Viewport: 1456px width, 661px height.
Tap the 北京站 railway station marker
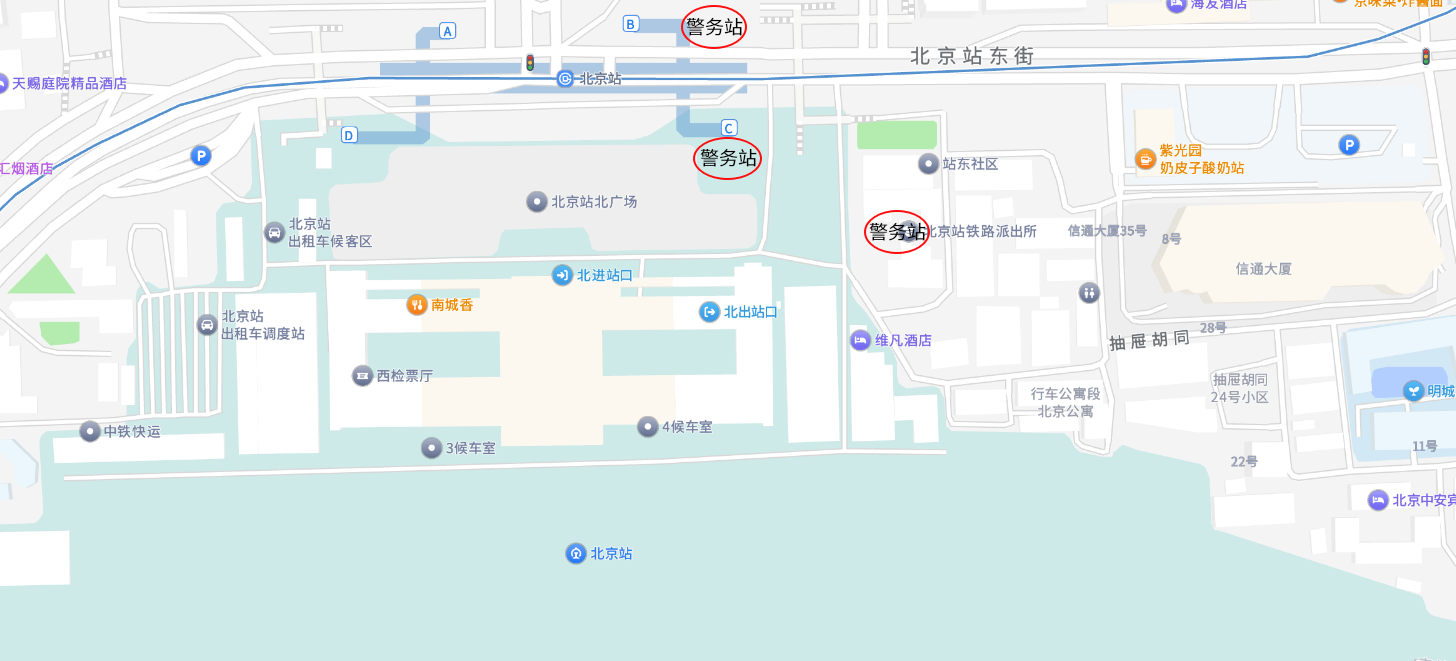(x=575, y=553)
